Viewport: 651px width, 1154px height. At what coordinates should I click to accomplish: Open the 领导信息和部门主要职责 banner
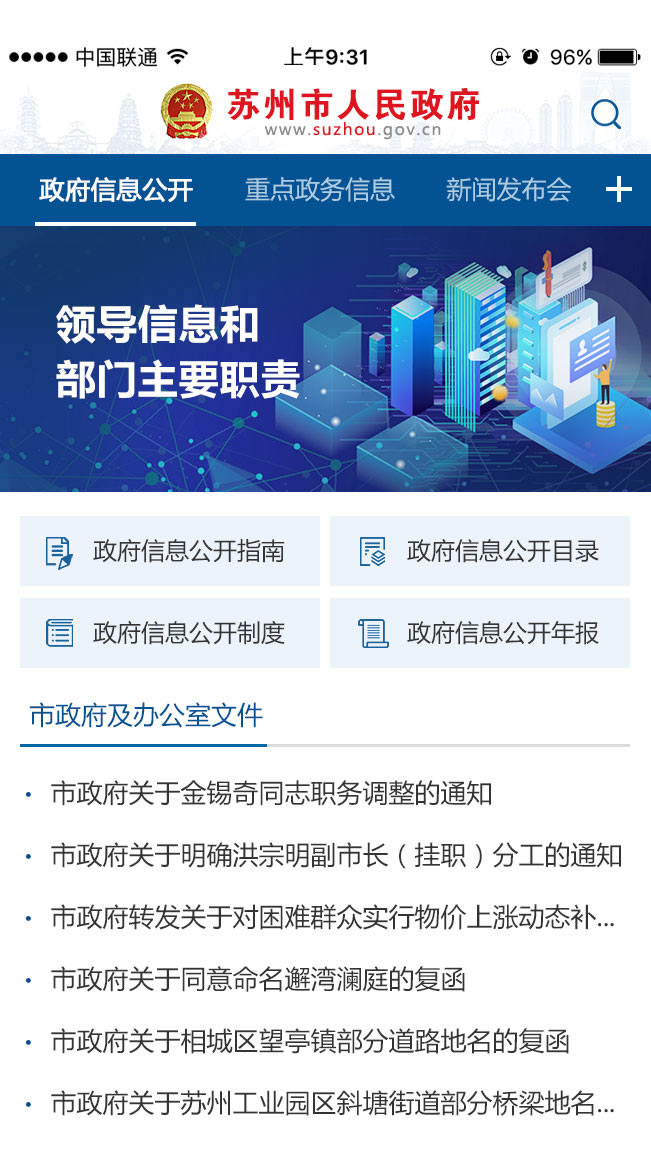pyautogui.click(x=325, y=358)
